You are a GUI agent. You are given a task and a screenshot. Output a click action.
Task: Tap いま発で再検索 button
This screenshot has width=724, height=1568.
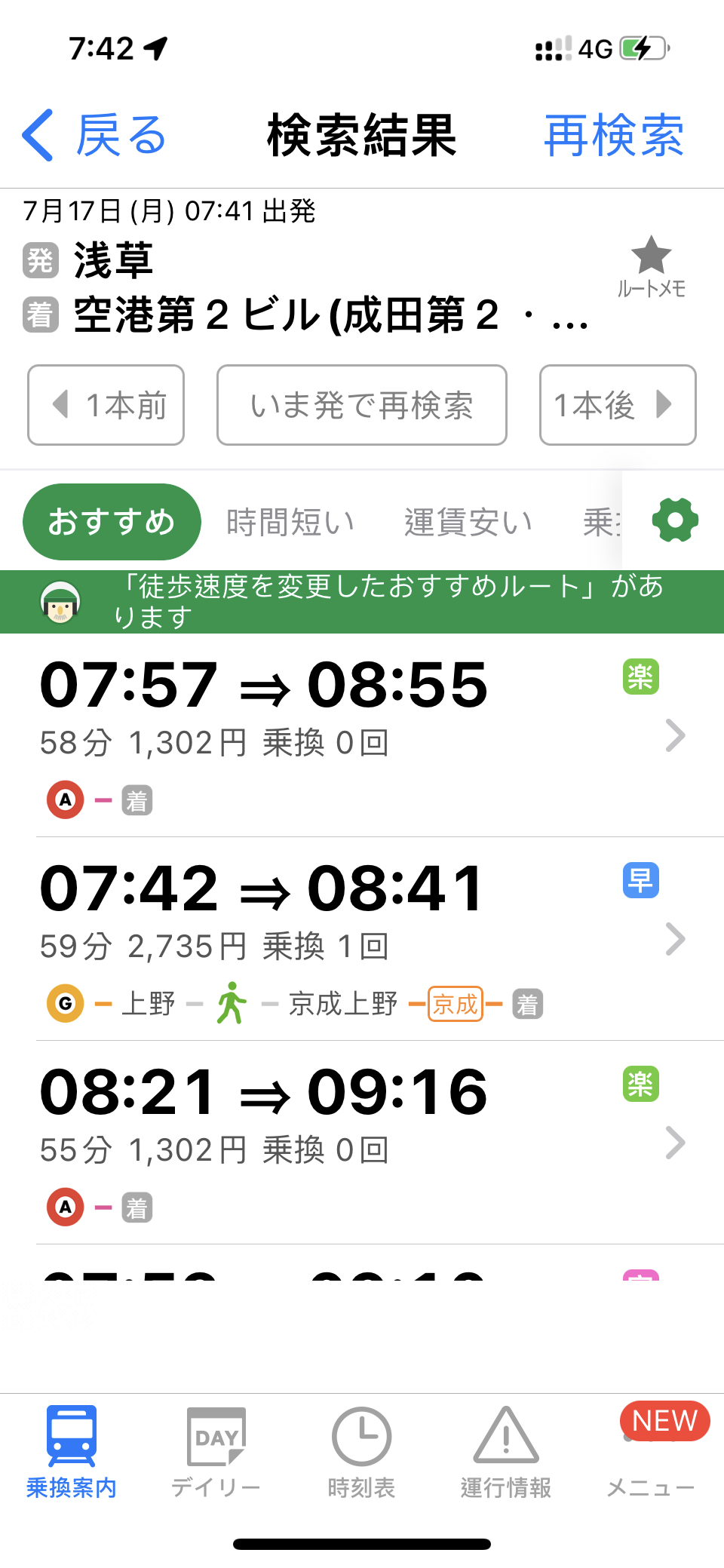tap(362, 405)
